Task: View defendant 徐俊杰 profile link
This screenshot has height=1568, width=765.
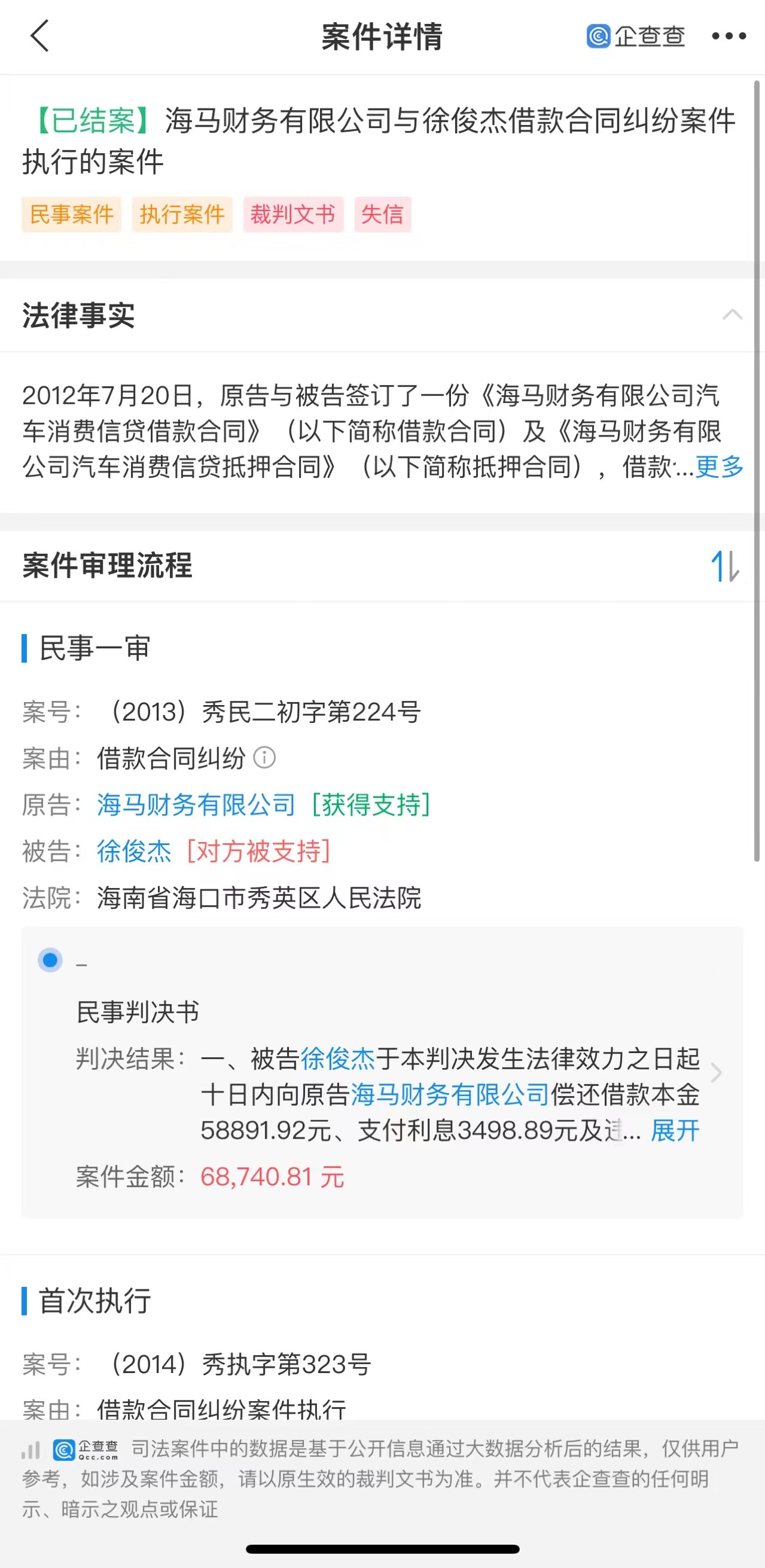Action: (x=134, y=851)
